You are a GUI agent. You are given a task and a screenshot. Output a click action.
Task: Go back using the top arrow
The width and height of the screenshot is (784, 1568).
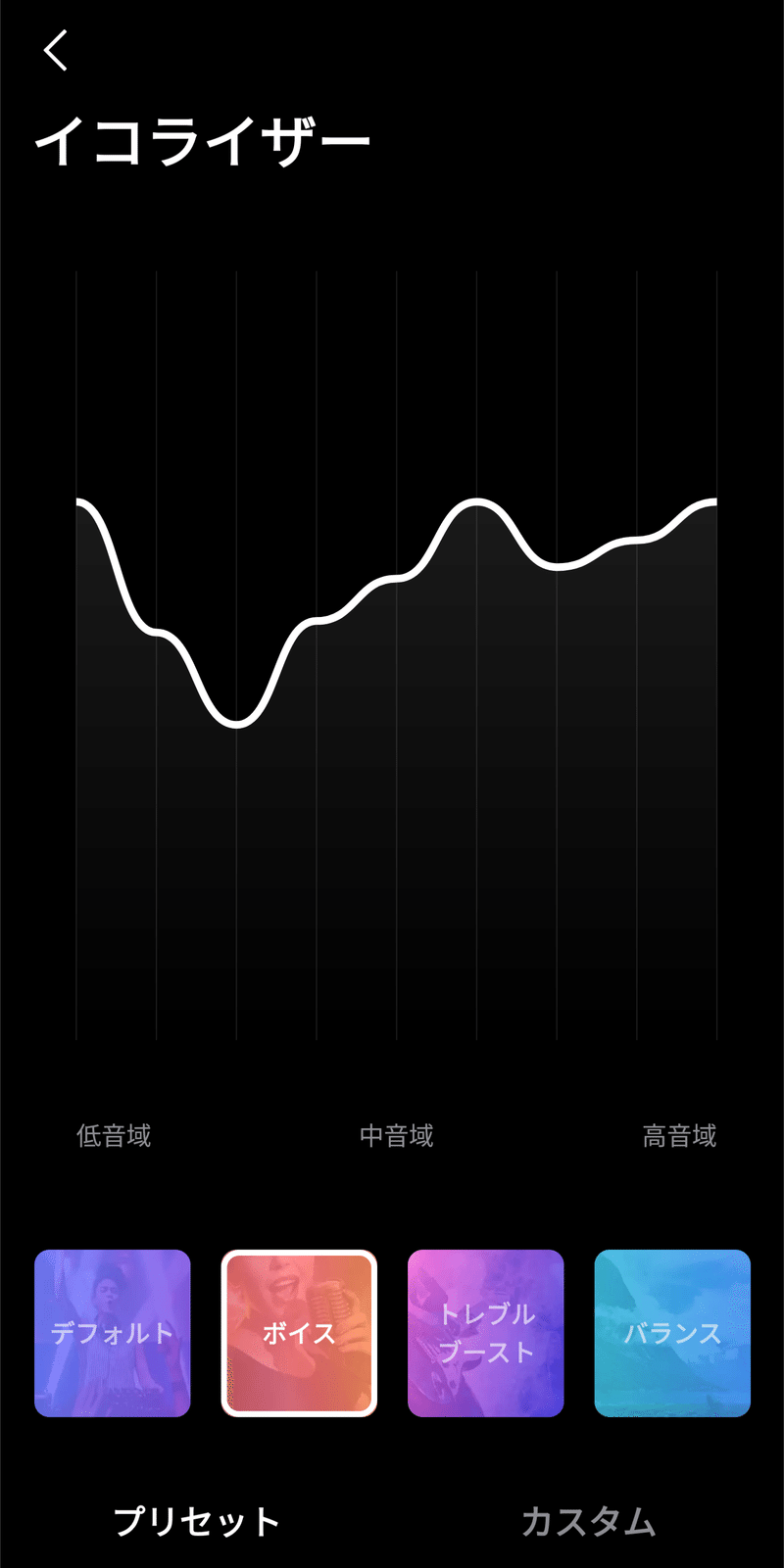point(56,50)
